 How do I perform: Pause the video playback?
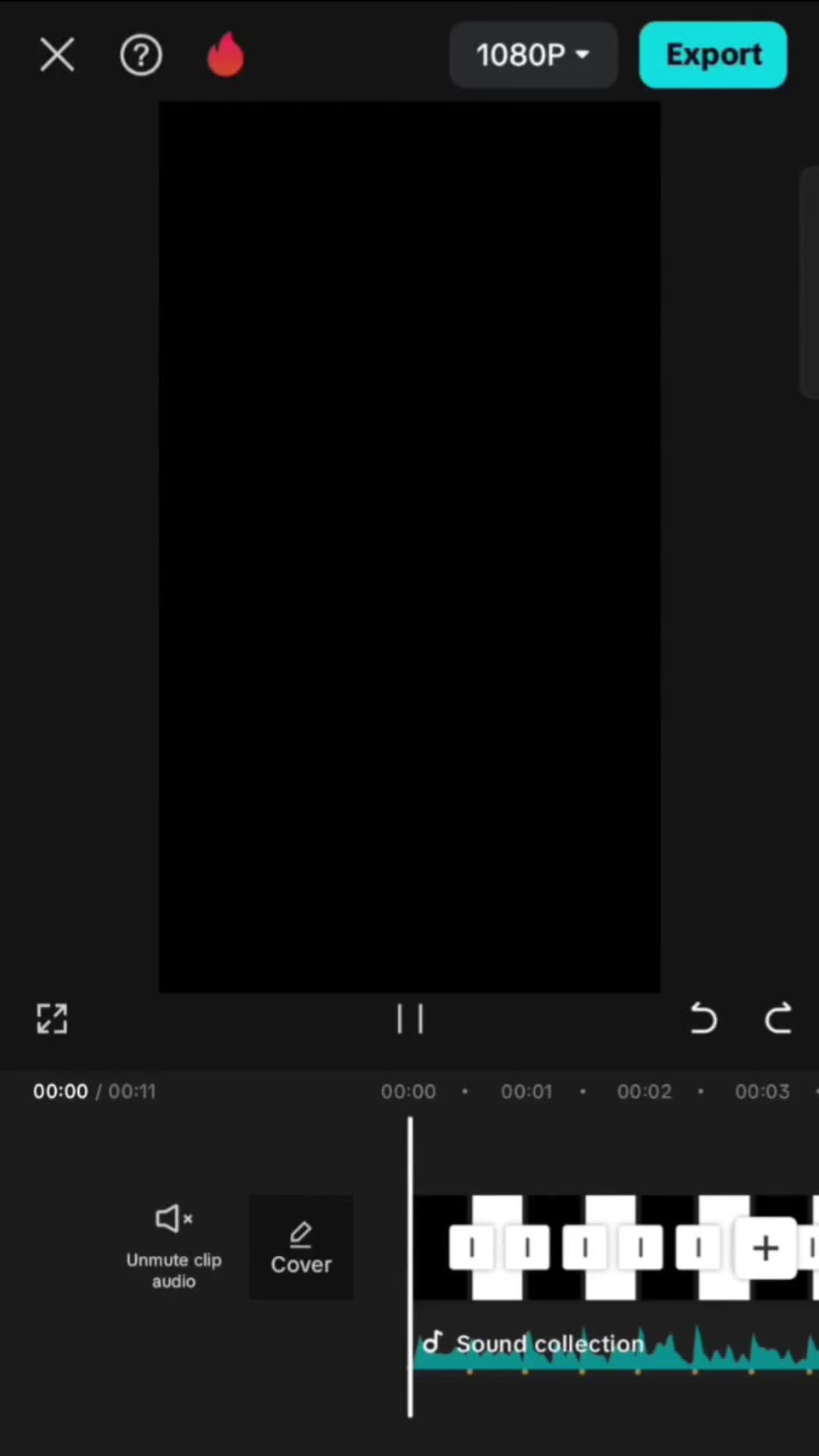pos(409,1018)
